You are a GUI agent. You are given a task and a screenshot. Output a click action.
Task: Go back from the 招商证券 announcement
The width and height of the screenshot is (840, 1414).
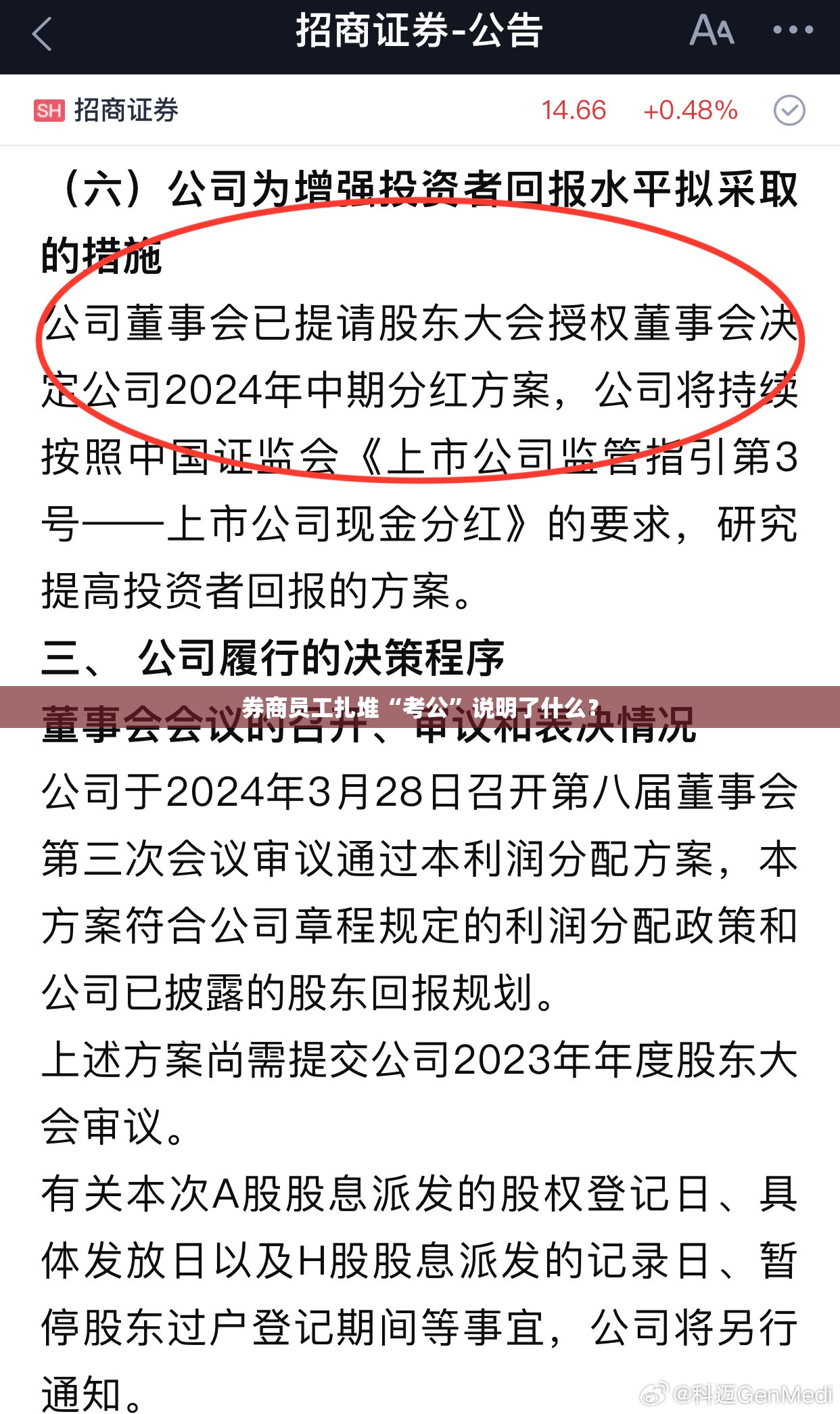click(42, 34)
